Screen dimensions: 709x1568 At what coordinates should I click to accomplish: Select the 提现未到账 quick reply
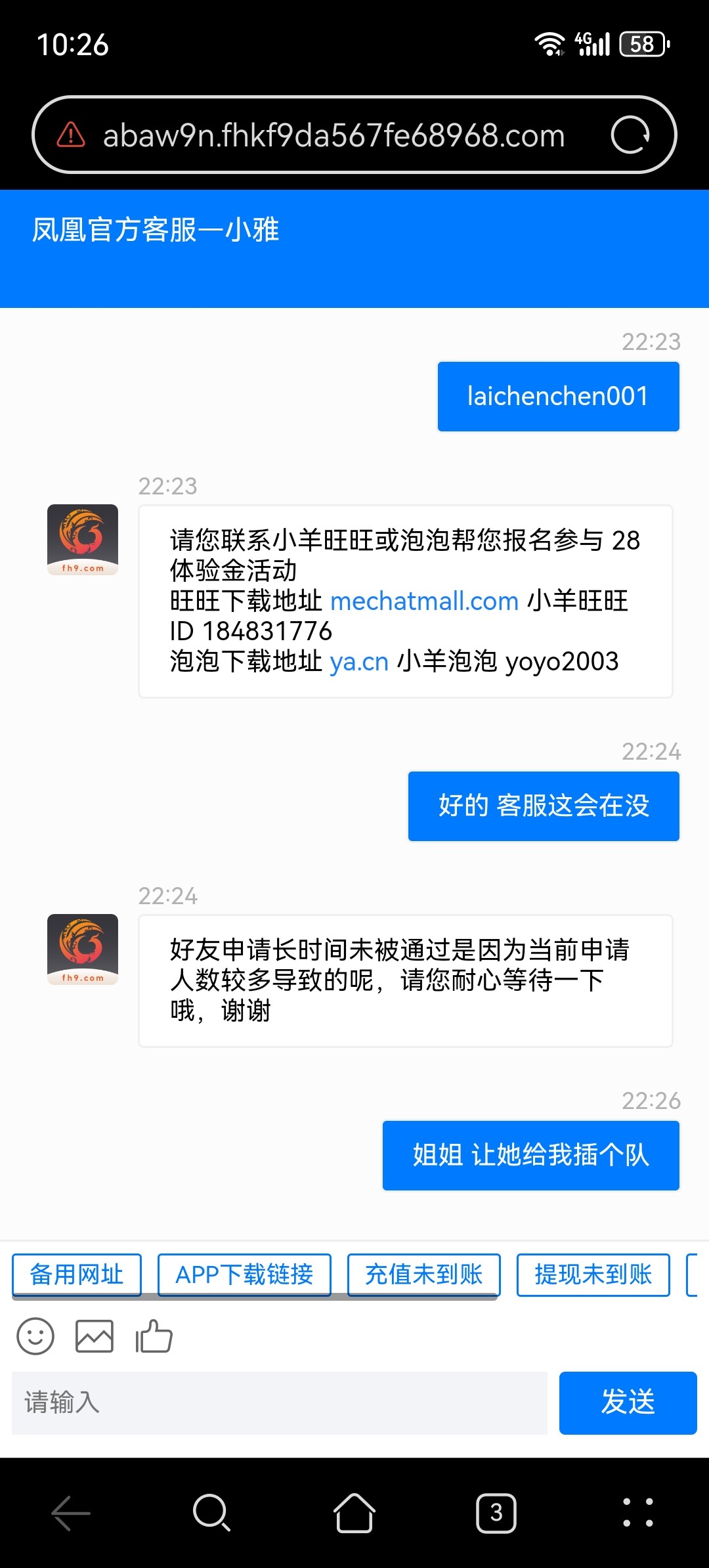(x=593, y=1274)
